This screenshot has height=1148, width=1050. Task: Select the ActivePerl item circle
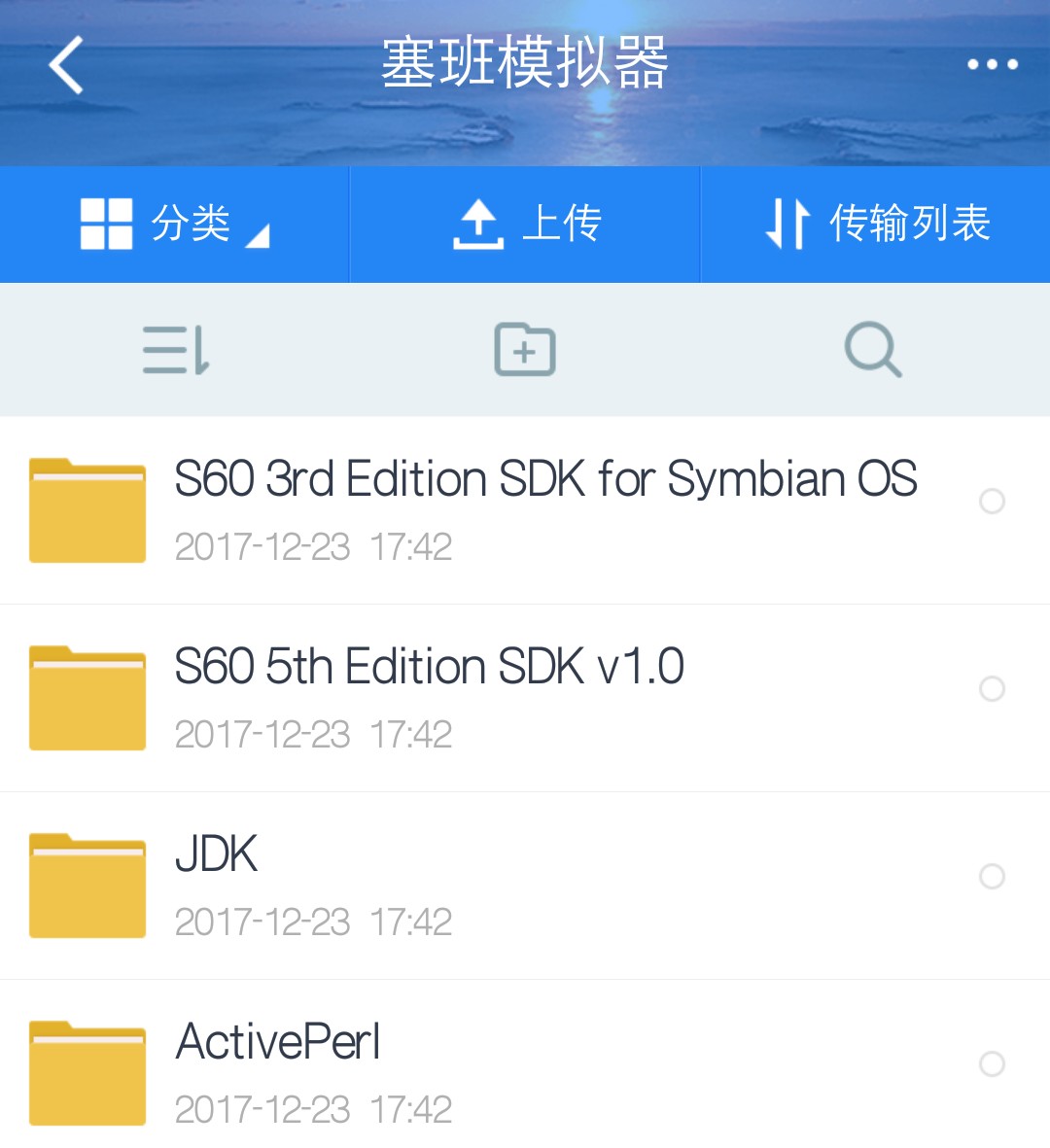pos(993,1063)
